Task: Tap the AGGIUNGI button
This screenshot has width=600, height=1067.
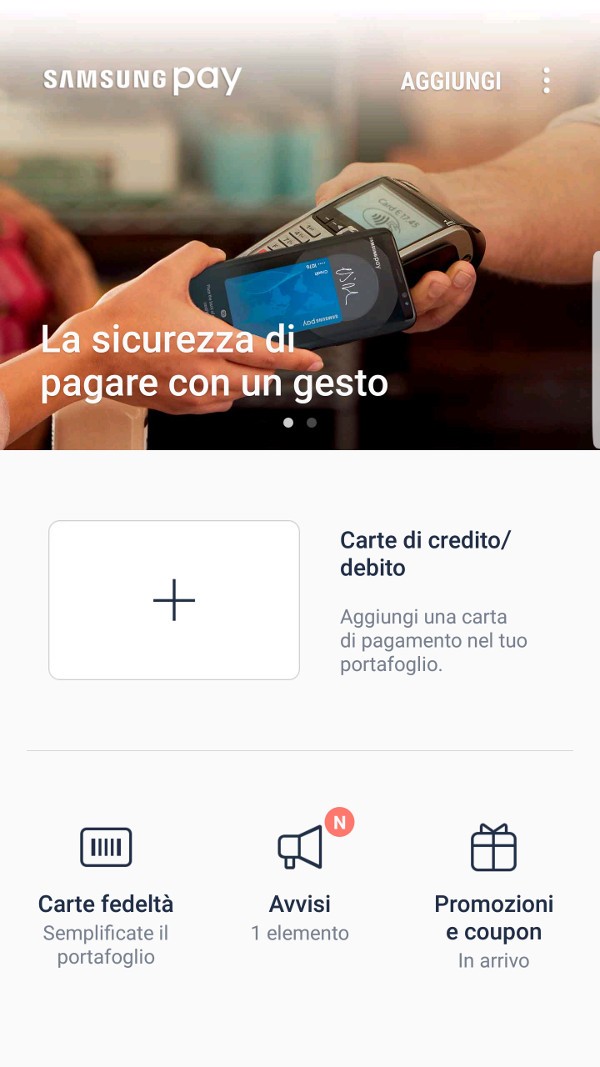Action: point(450,81)
